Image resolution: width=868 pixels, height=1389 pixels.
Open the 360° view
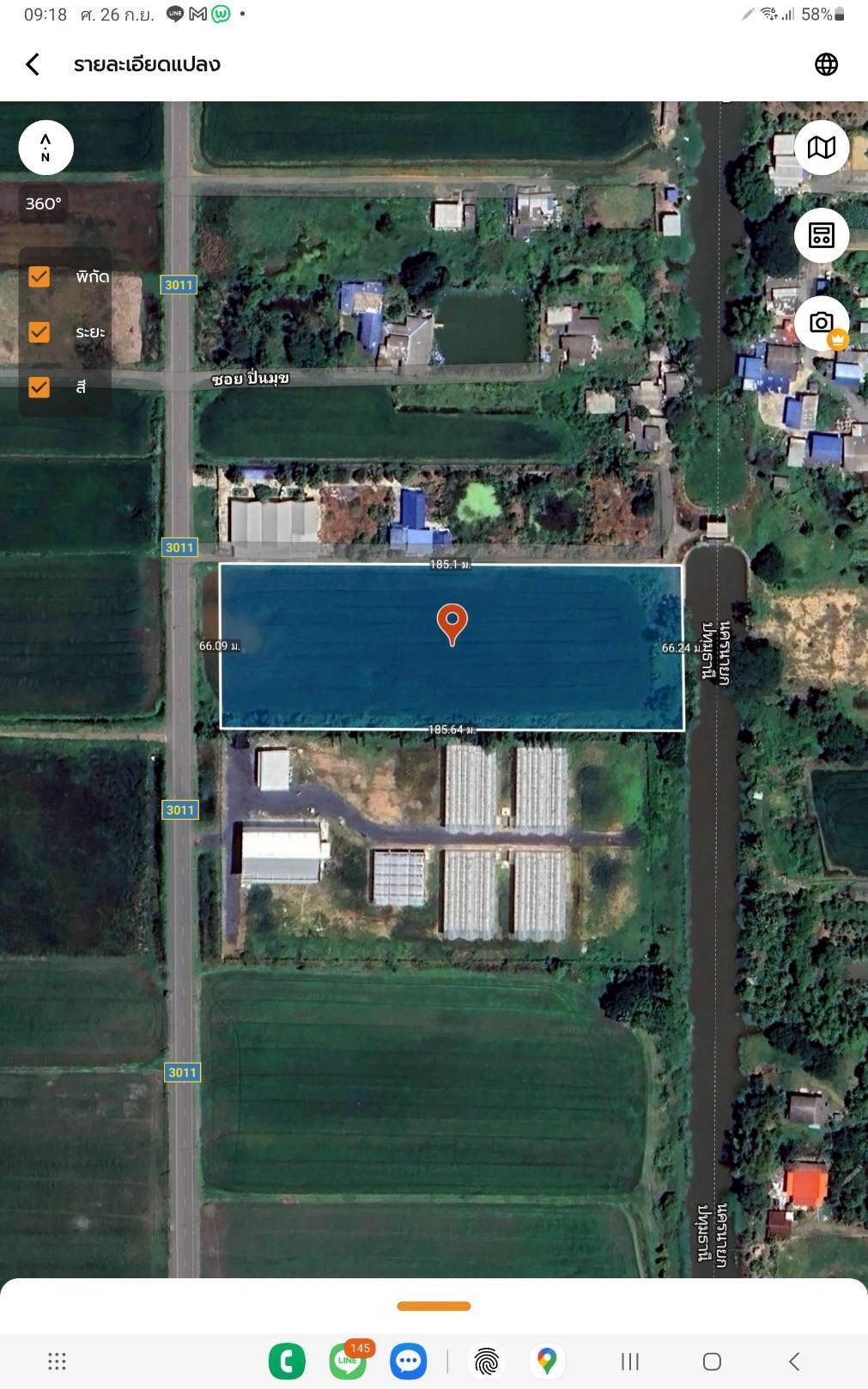pos(43,204)
